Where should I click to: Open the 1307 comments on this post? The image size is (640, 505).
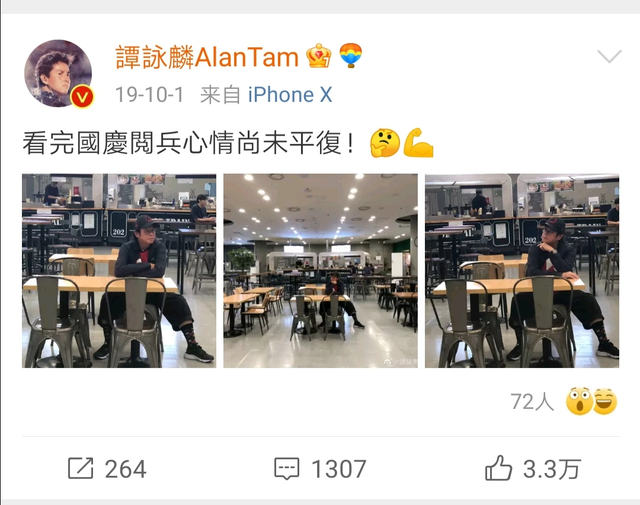(x=320, y=468)
